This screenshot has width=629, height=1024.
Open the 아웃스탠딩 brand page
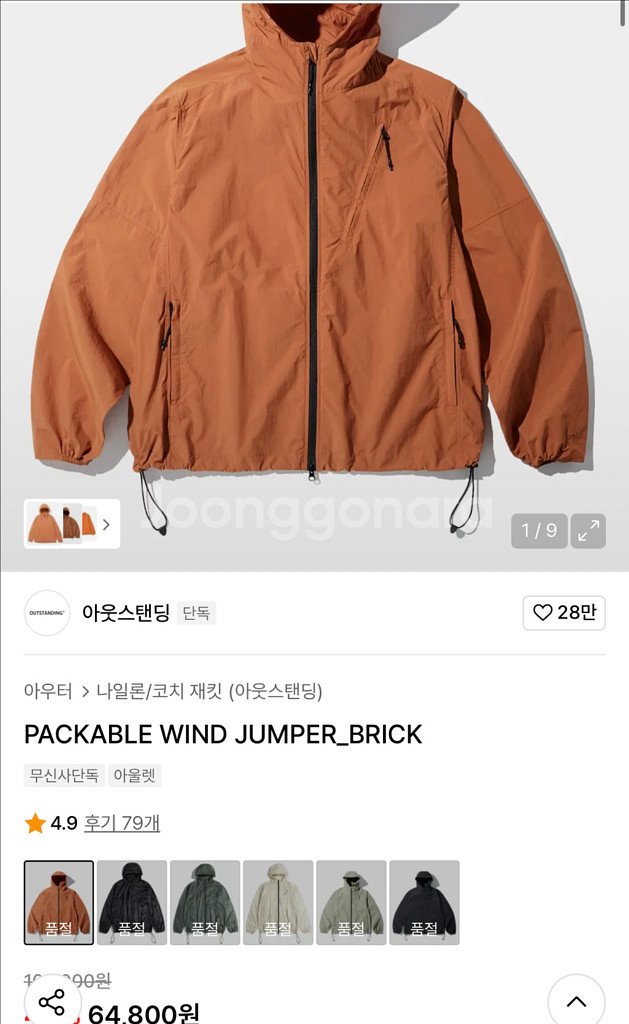click(125, 613)
